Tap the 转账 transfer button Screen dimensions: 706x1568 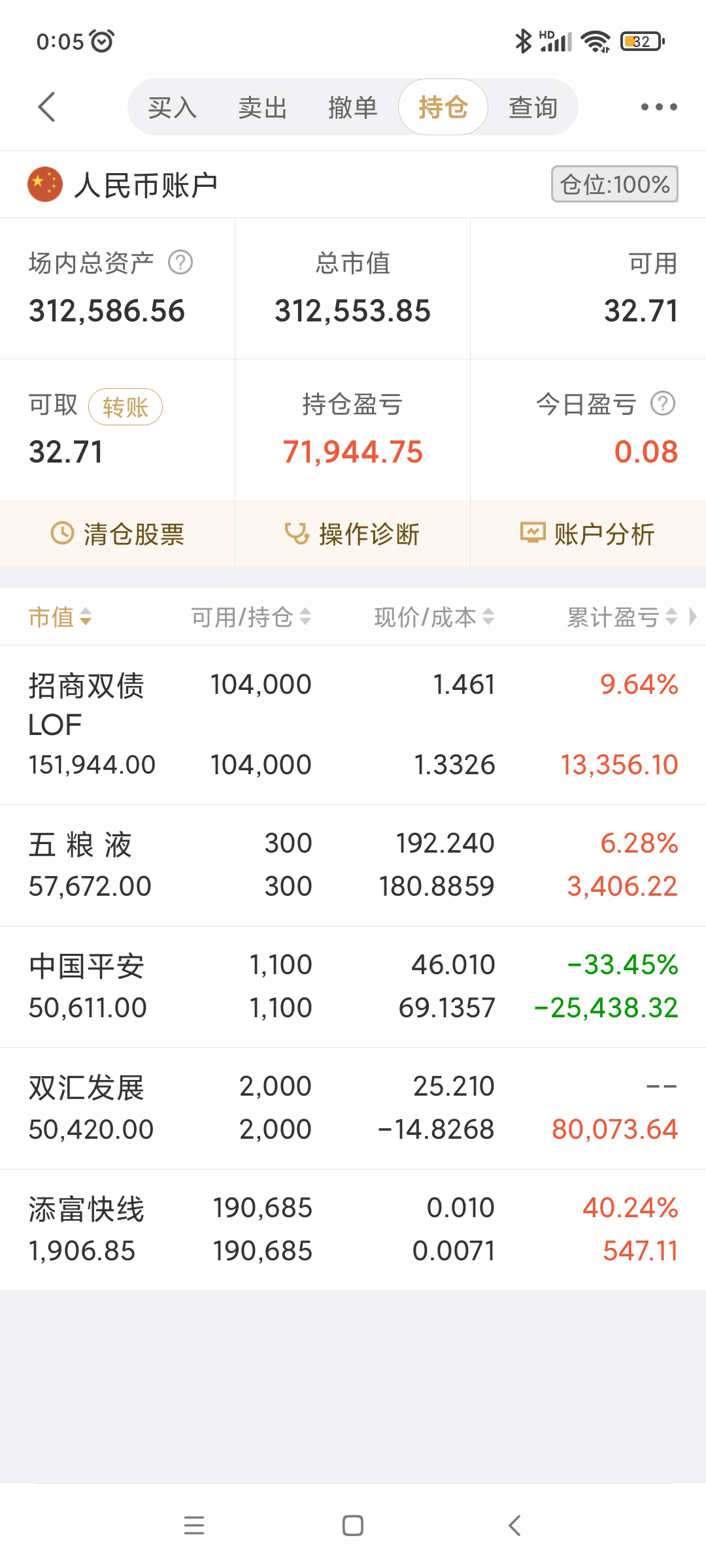(125, 407)
